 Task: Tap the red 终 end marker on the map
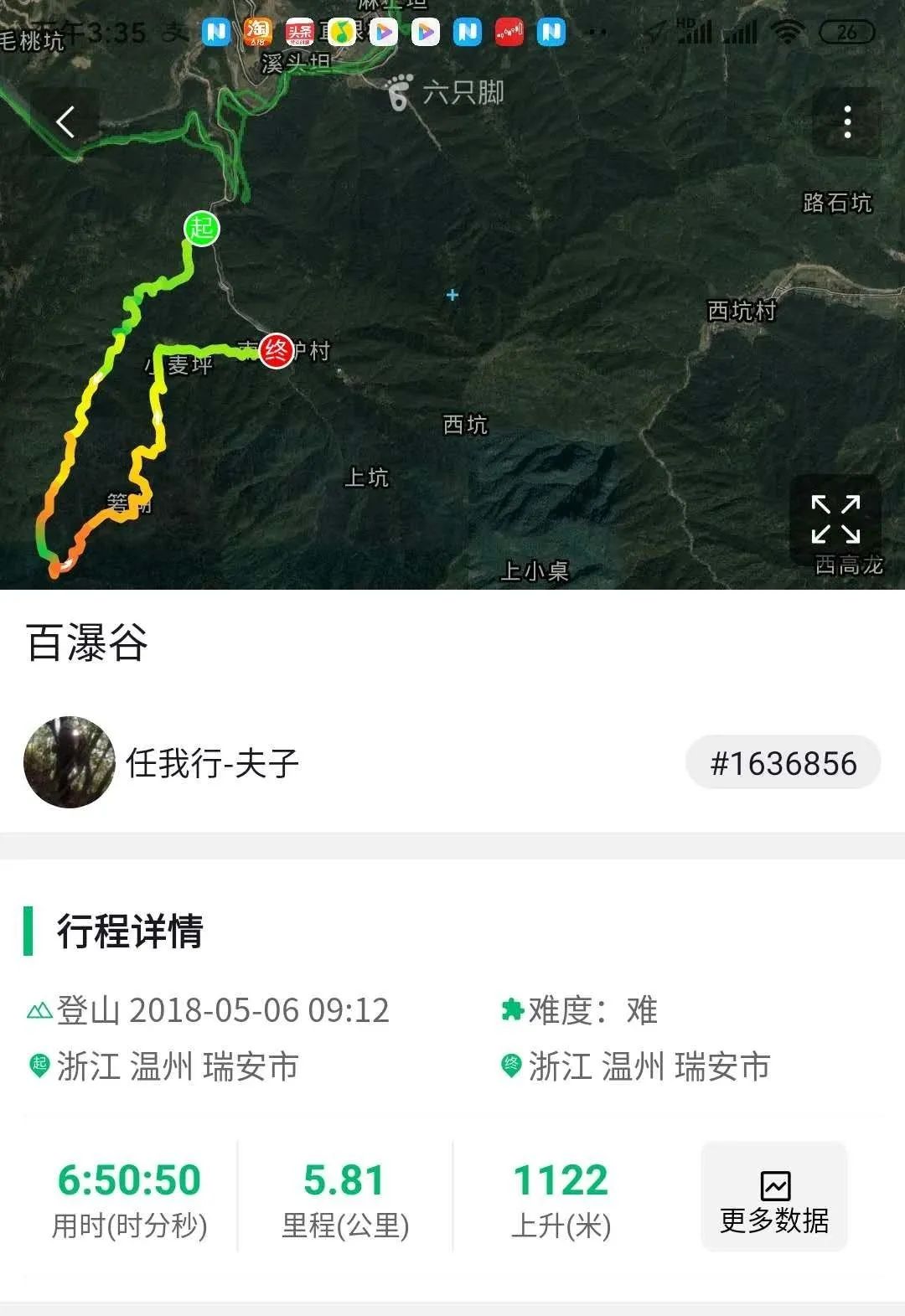click(276, 350)
